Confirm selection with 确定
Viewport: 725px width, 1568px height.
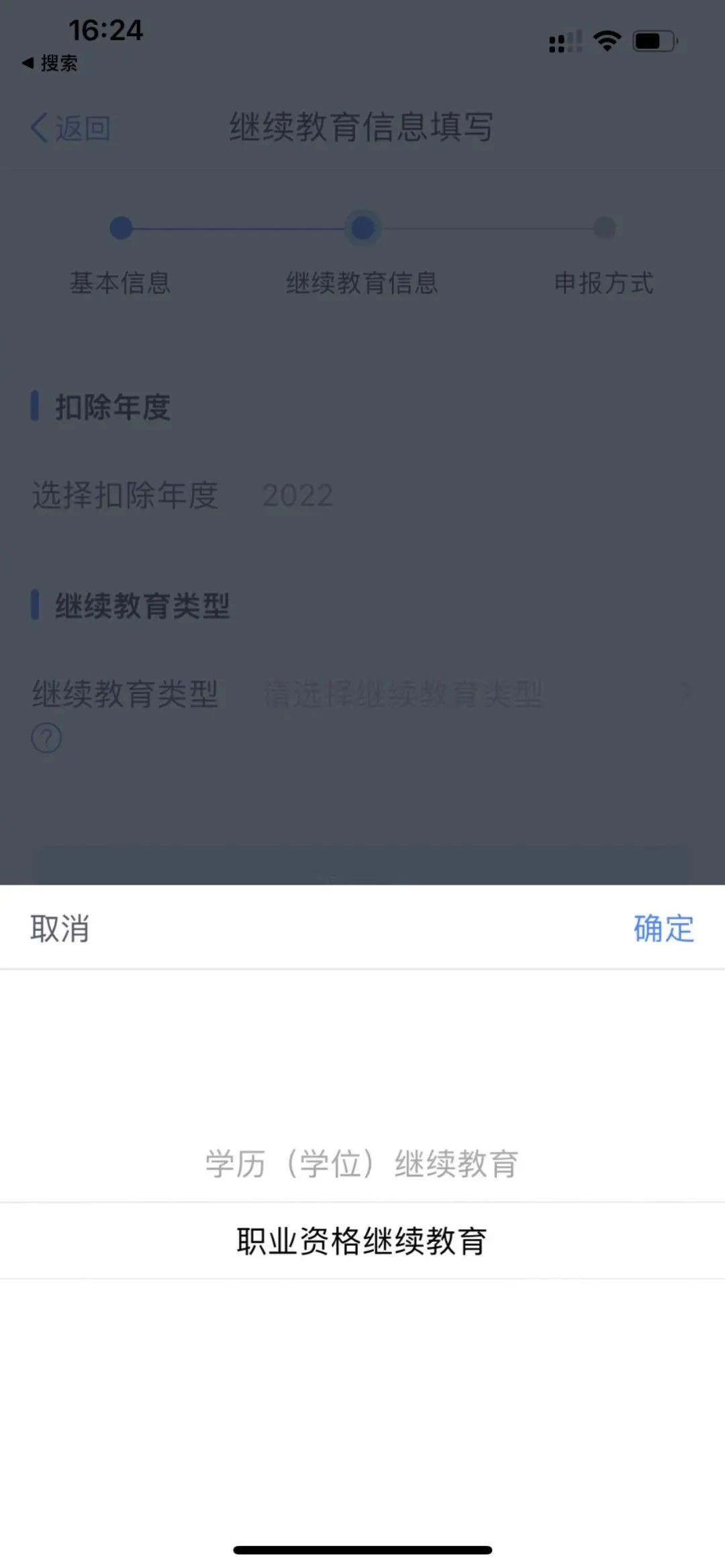[663, 928]
